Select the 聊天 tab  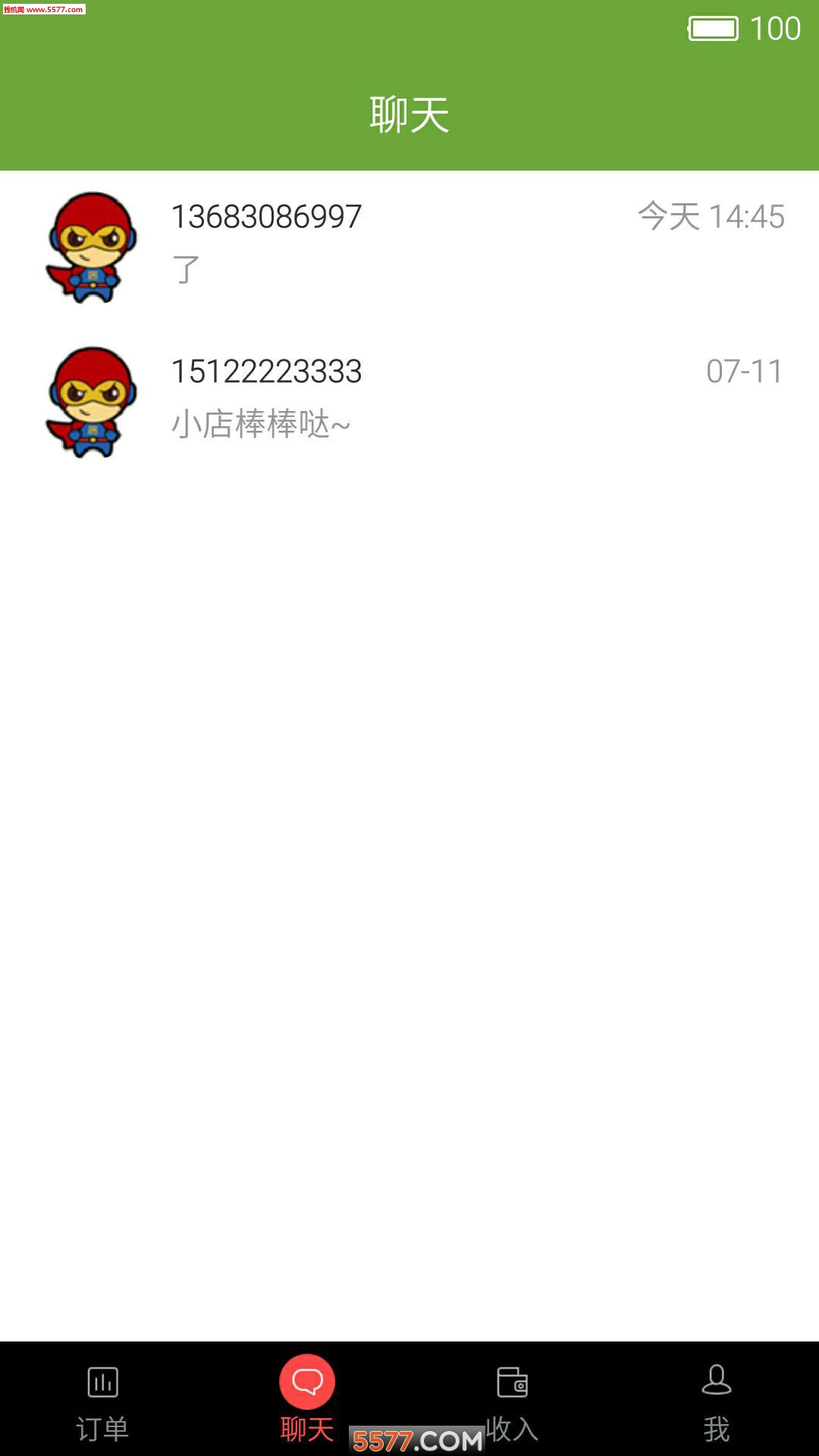[307, 1400]
